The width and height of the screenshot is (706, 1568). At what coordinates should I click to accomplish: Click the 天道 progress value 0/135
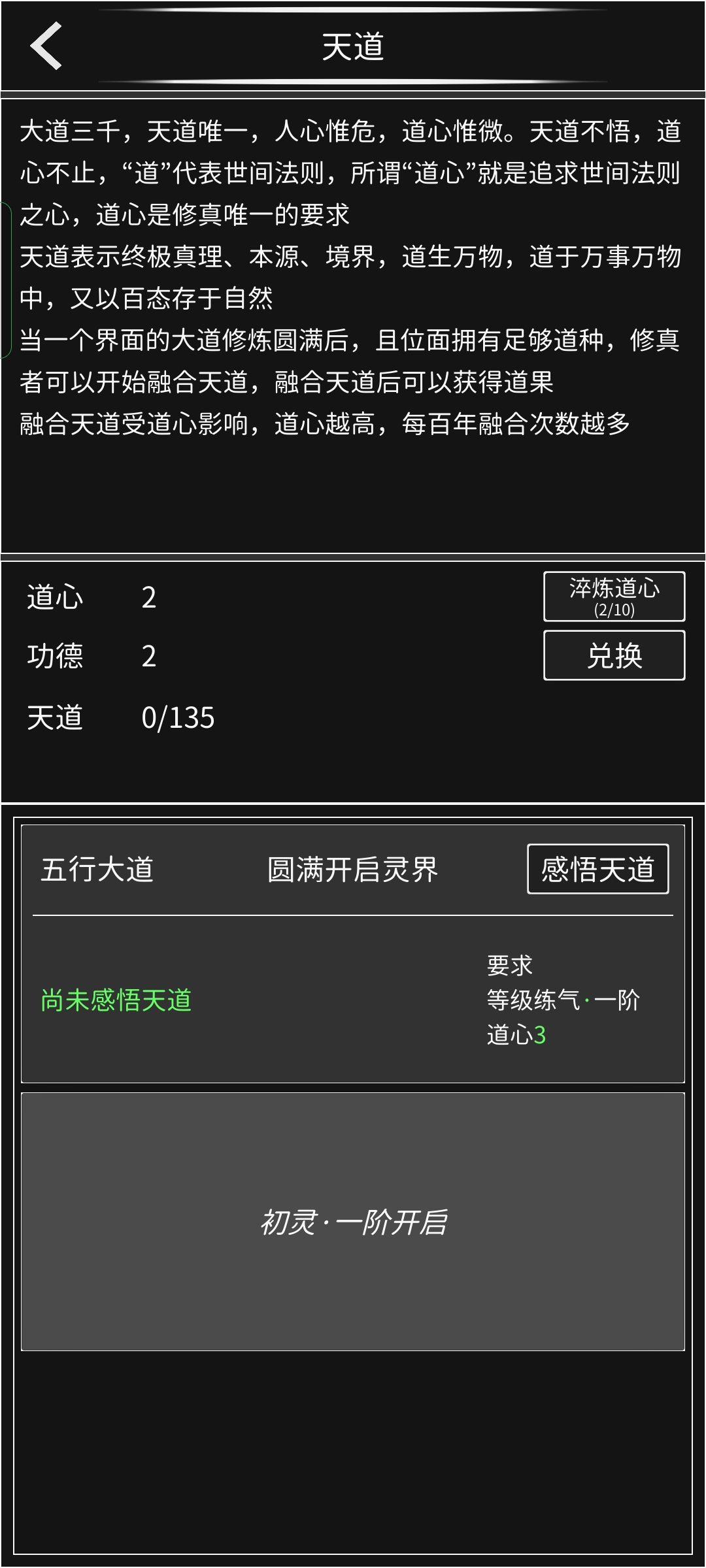coord(176,717)
